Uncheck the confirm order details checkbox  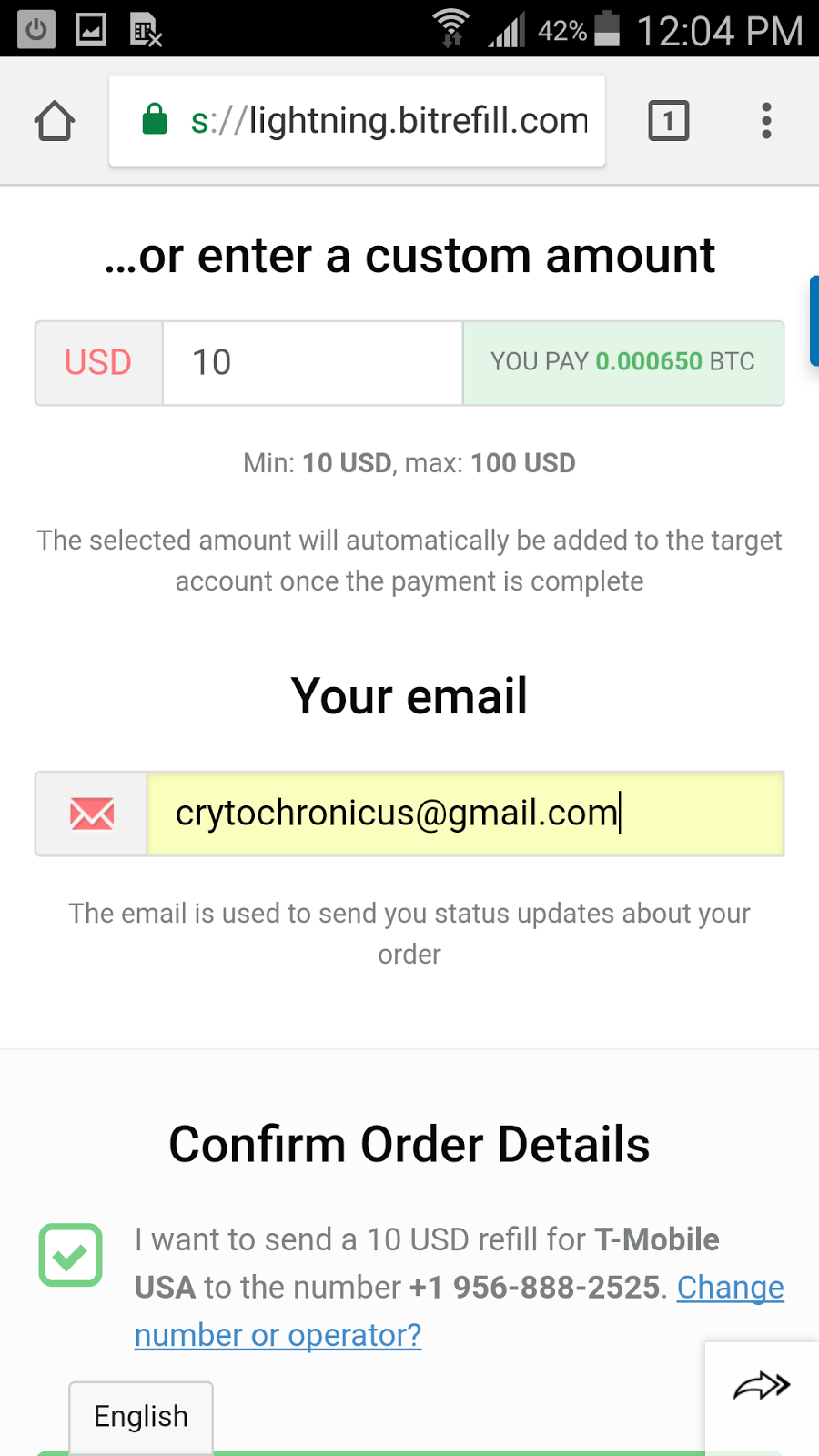click(x=70, y=1255)
